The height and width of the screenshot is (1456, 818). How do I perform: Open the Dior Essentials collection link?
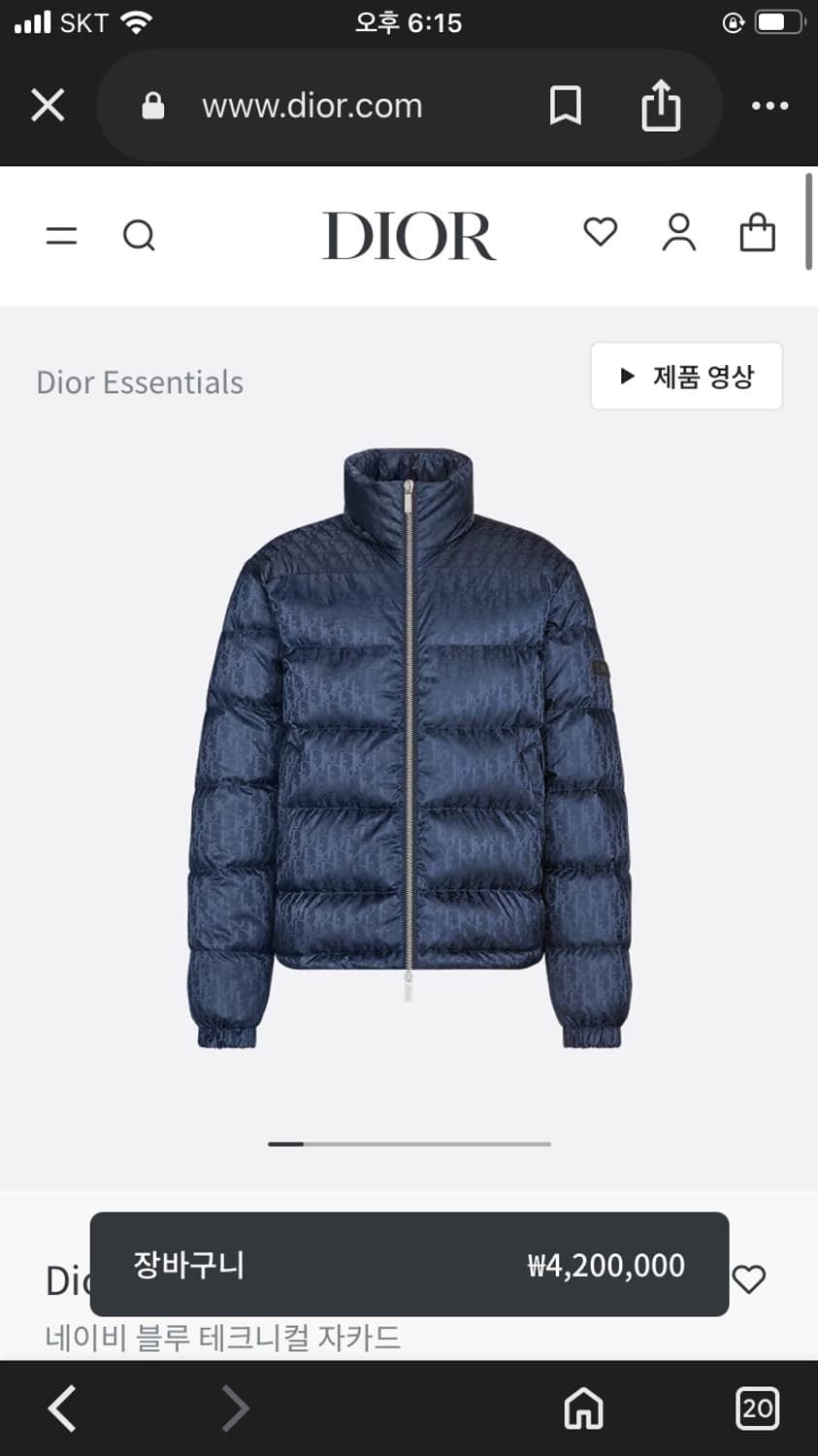[x=139, y=381]
